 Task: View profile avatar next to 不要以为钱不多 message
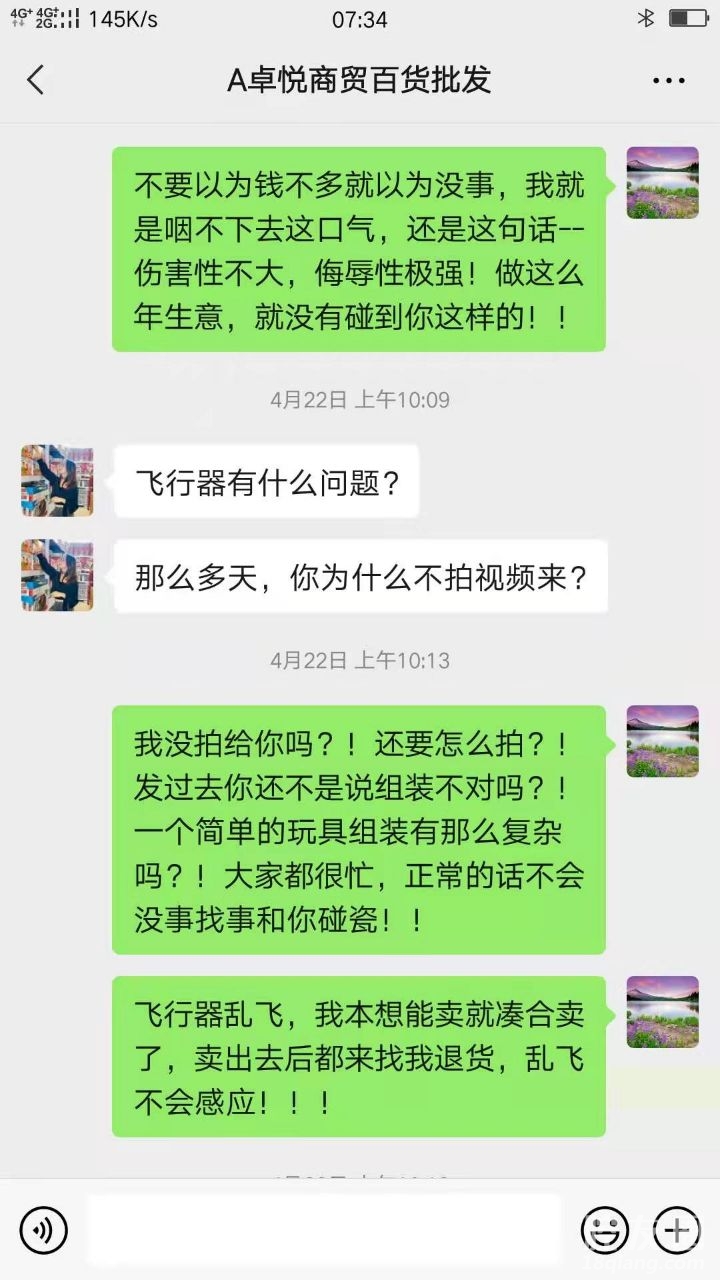coord(662,183)
